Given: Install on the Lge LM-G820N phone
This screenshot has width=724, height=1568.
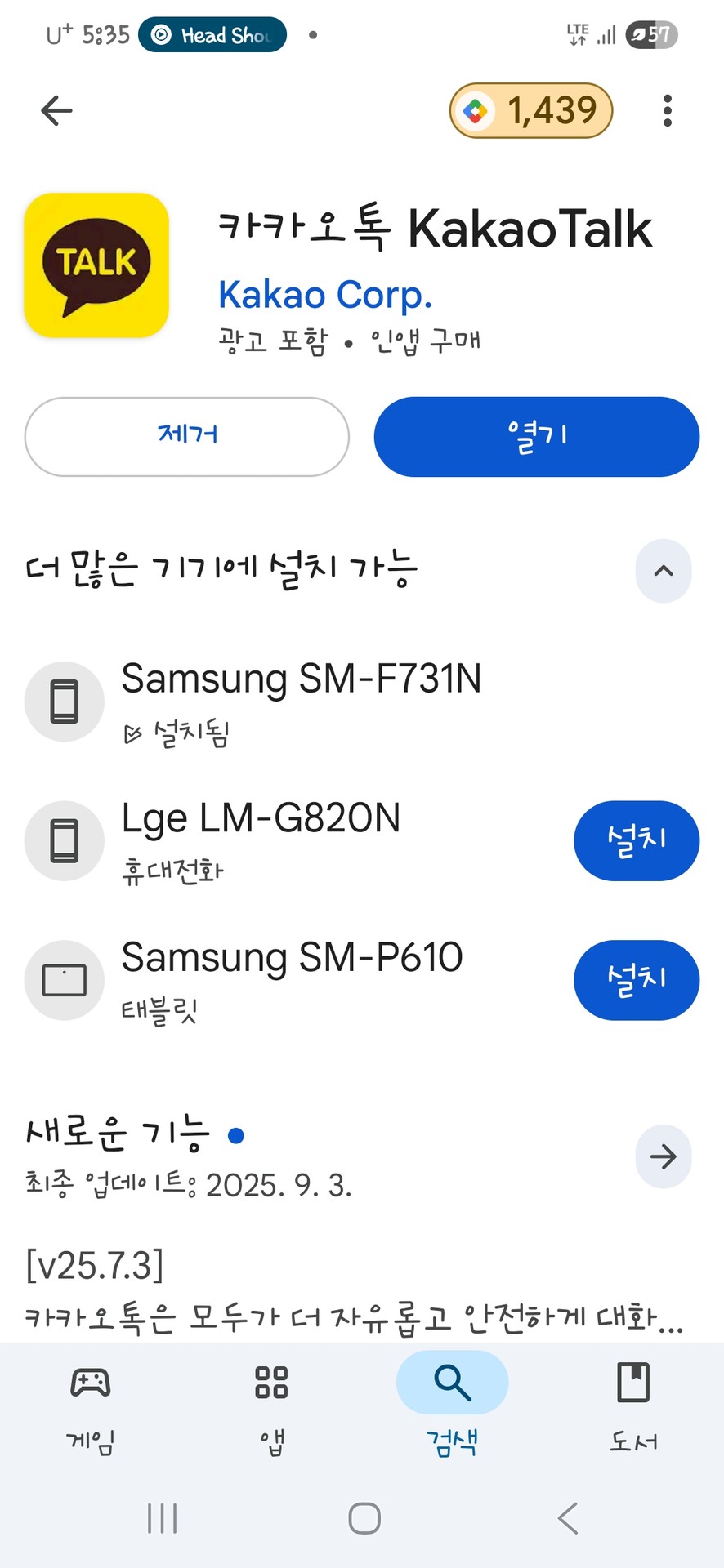Looking at the screenshot, I should click(636, 840).
